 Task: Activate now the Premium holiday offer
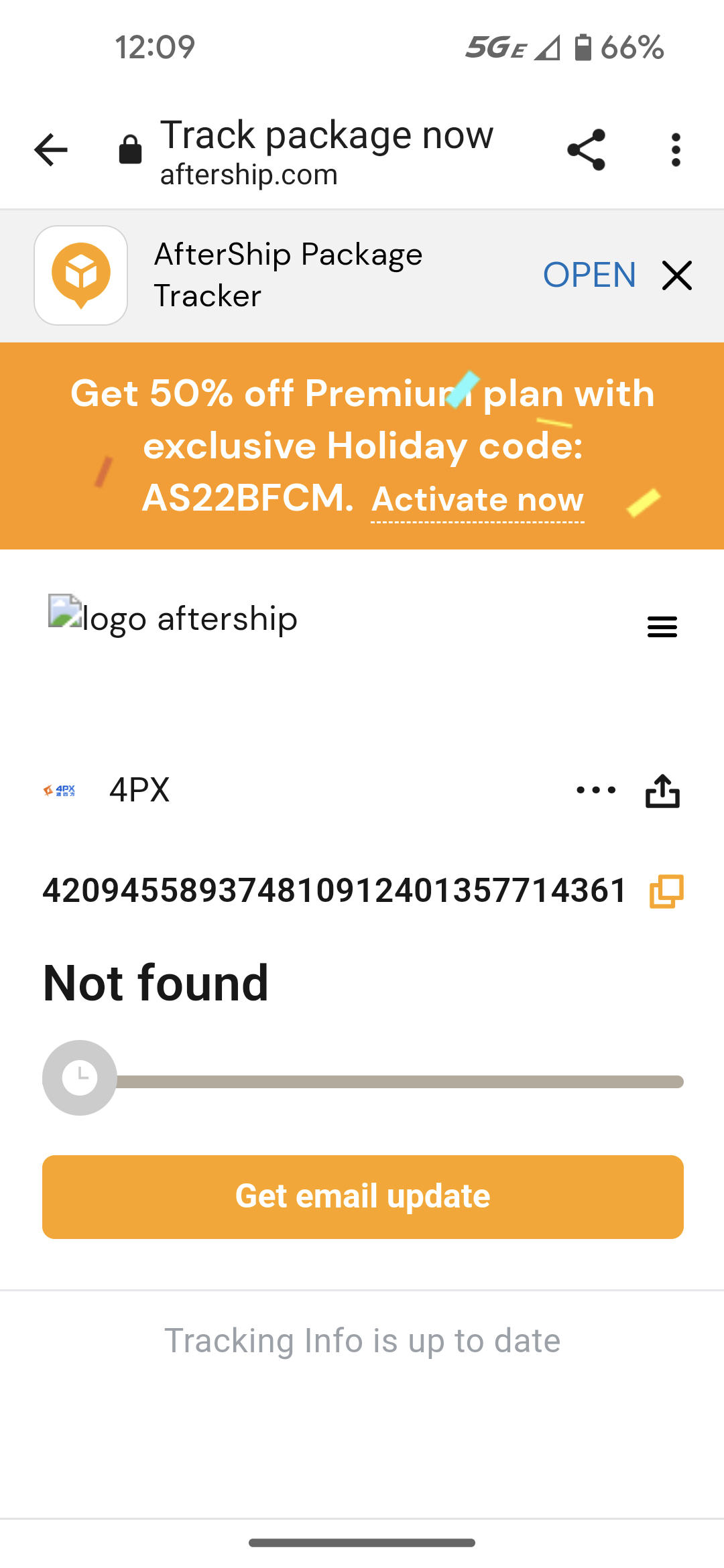point(477,500)
